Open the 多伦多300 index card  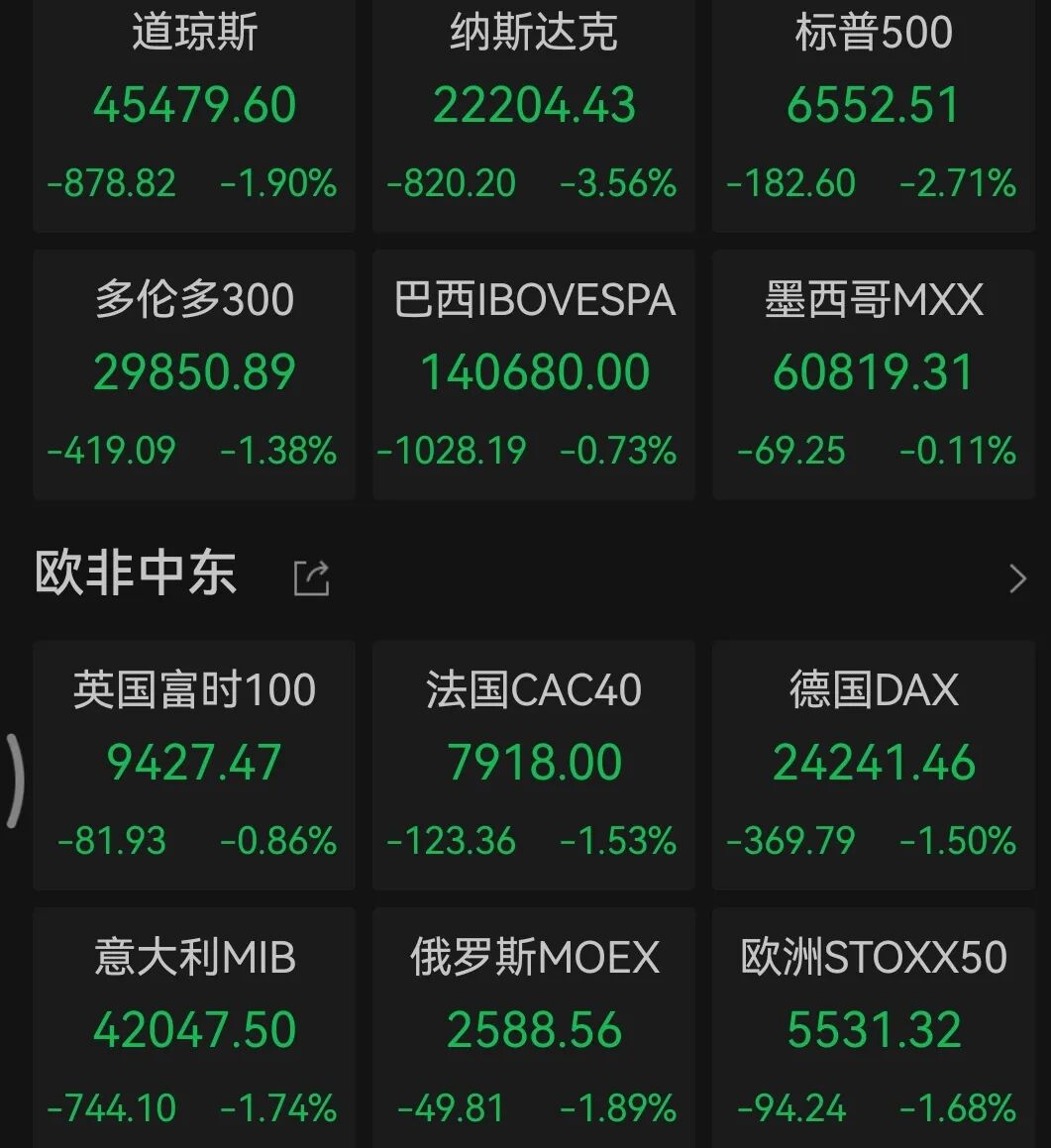pyautogui.click(x=194, y=374)
